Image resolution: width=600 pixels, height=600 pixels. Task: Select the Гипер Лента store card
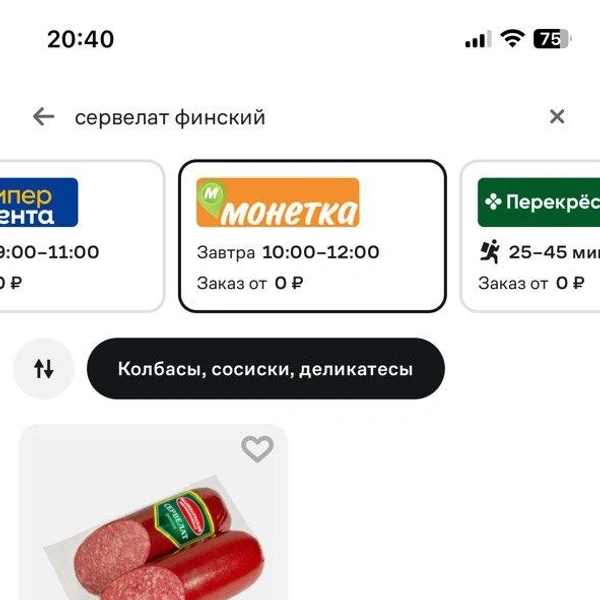[x=75, y=236]
